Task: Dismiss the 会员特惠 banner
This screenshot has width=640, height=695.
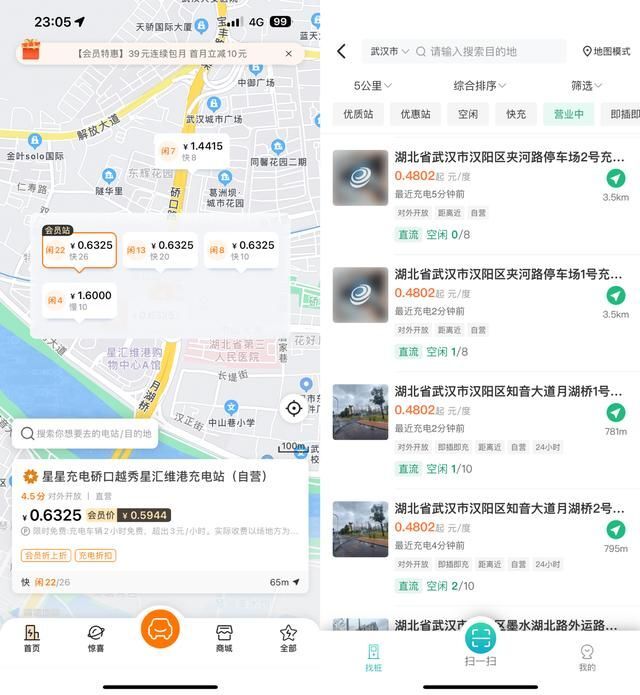Action: pyautogui.click(x=289, y=53)
